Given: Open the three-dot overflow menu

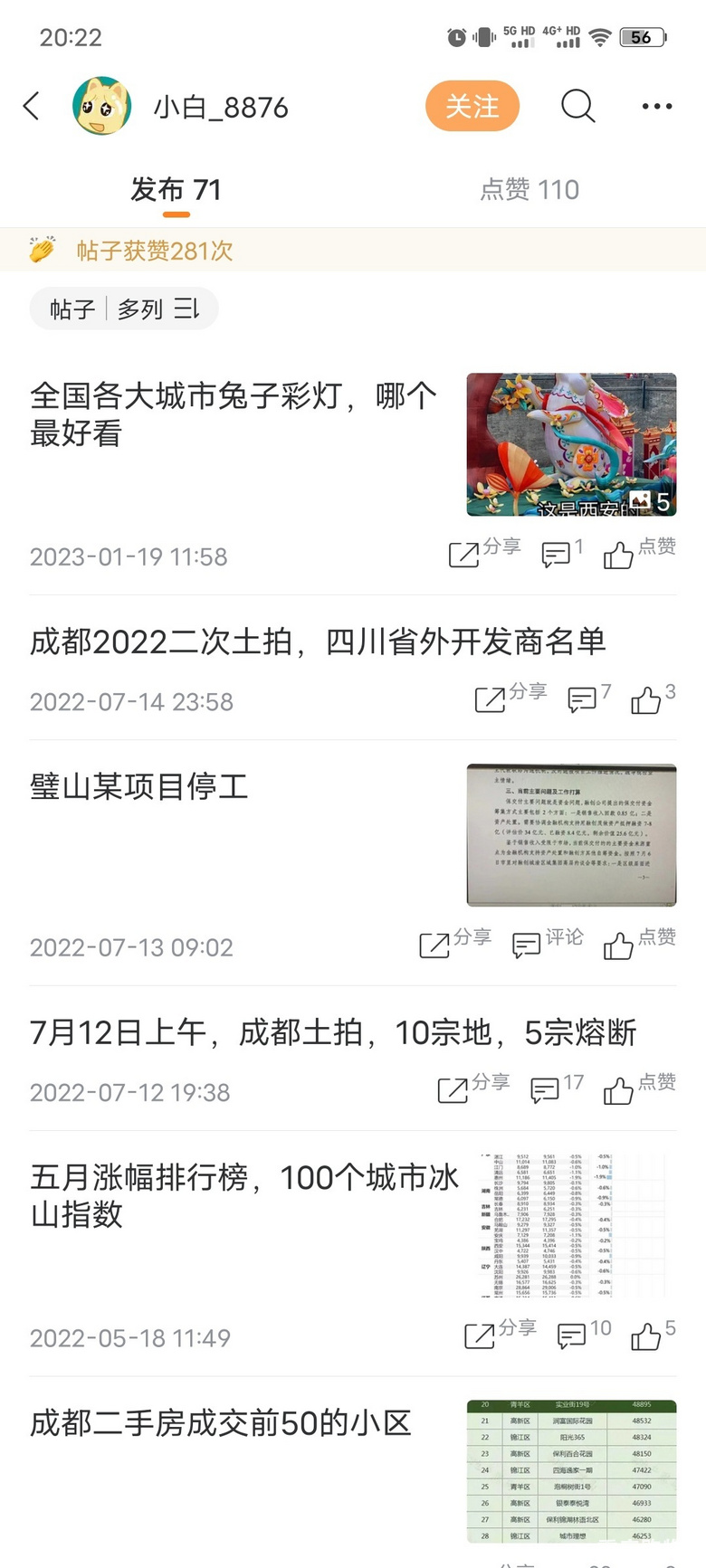Looking at the screenshot, I should tap(656, 107).
